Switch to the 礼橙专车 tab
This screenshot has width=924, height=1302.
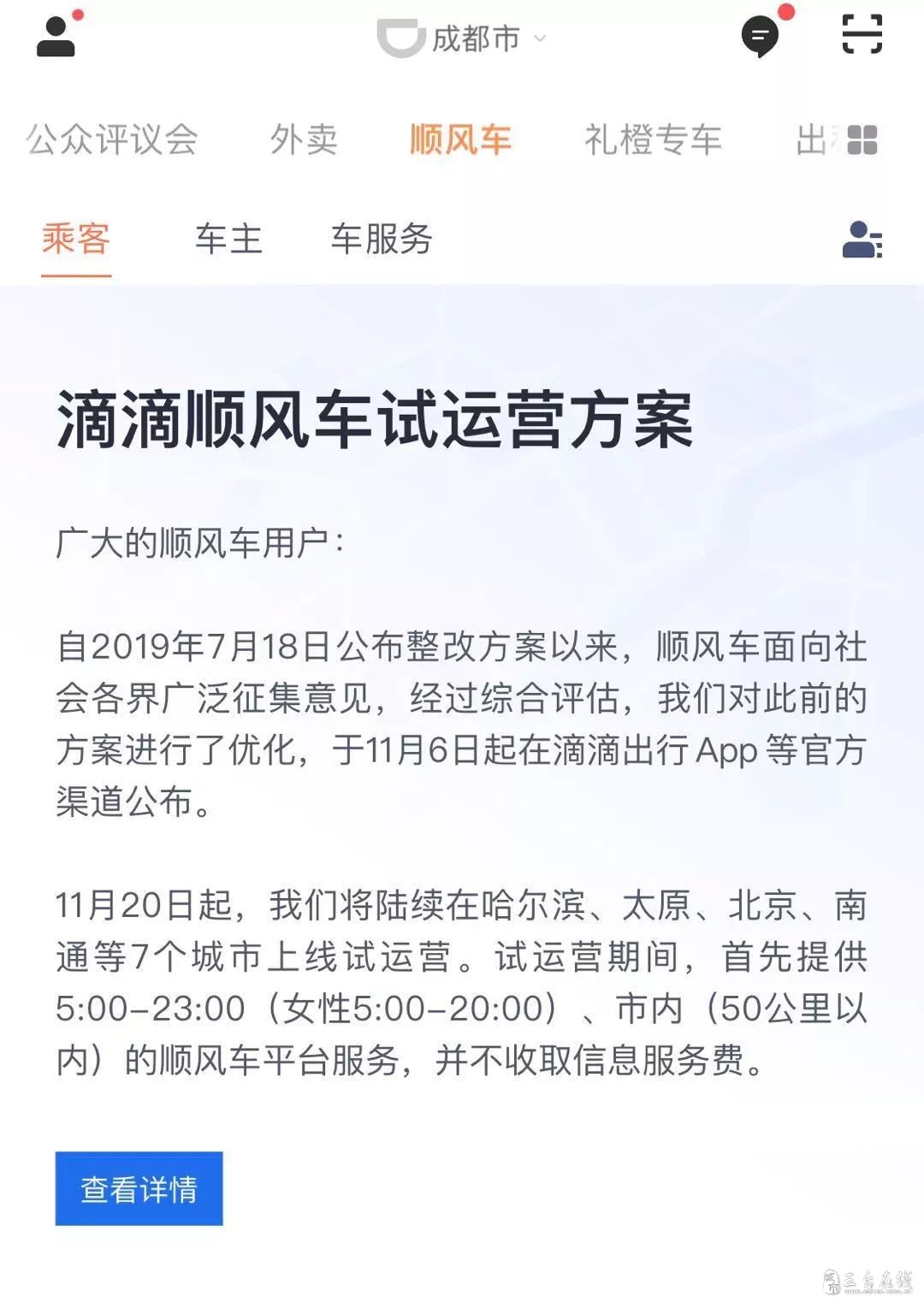point(653,139)
